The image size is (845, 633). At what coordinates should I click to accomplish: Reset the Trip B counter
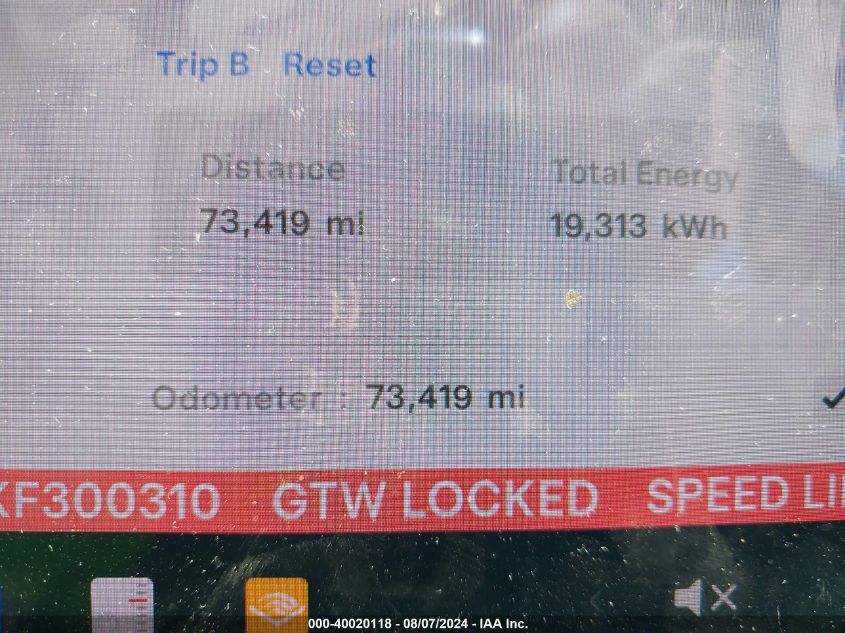[x=329, y=65]
